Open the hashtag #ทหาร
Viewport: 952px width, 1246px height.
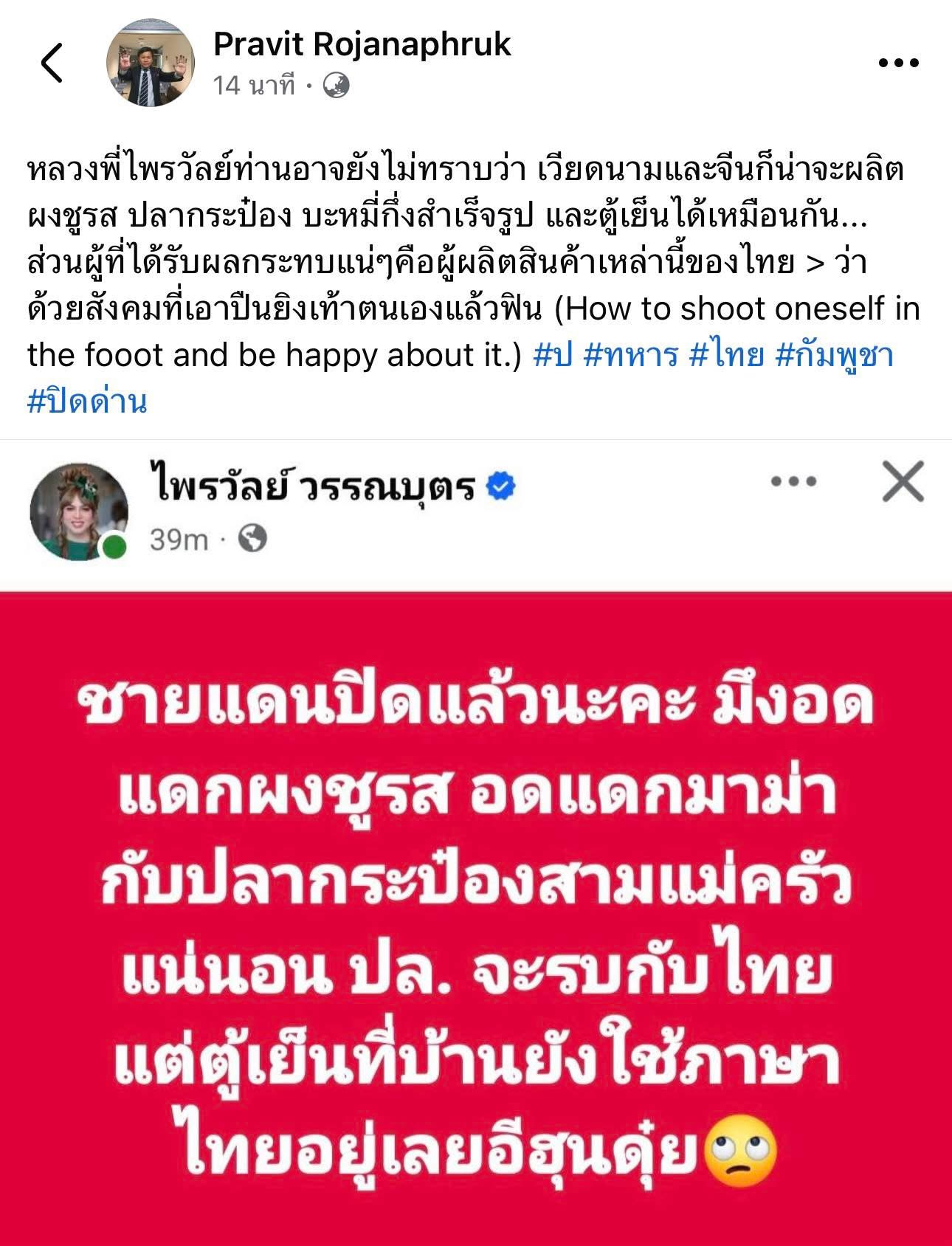[630, 355]
